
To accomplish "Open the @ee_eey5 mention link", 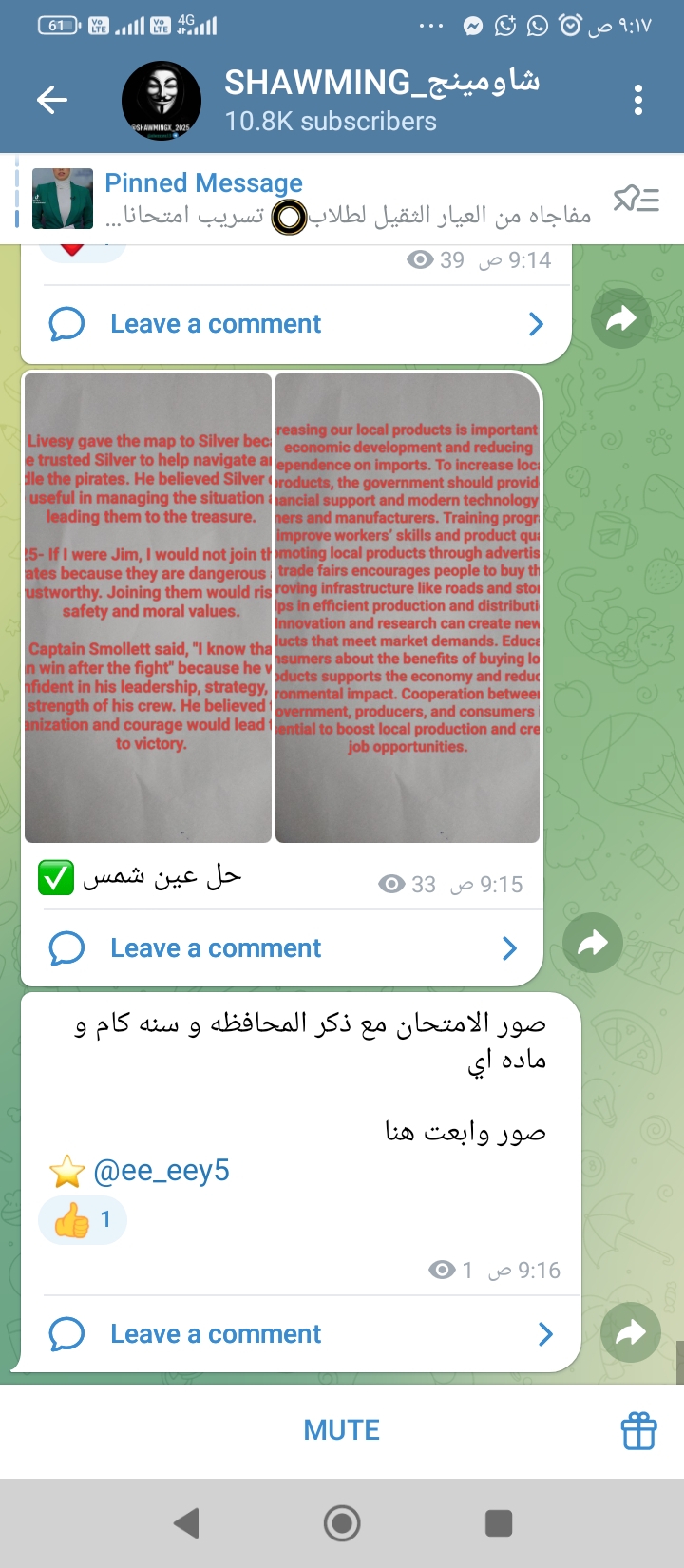I will click(161, 1171).
